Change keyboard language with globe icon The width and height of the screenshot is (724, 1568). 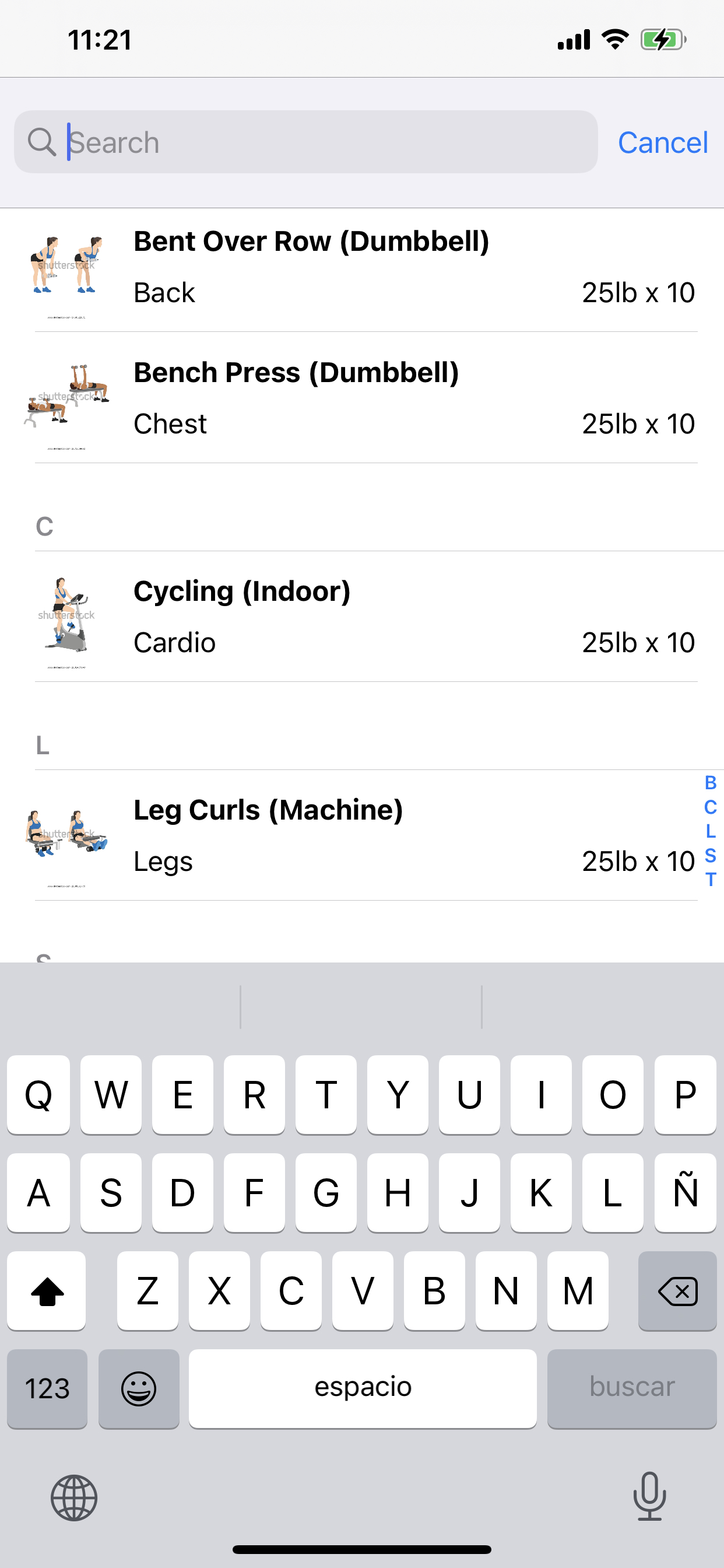click(x=73, y=1497)
